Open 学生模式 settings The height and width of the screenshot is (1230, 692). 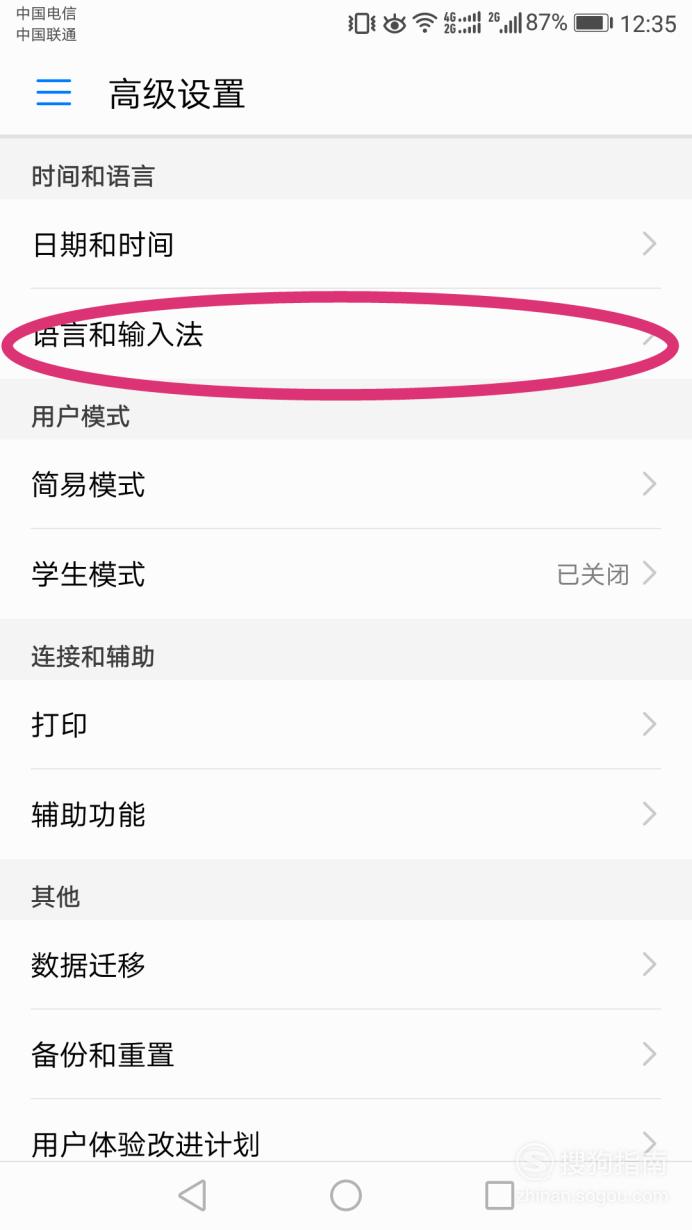coord(346,574)
